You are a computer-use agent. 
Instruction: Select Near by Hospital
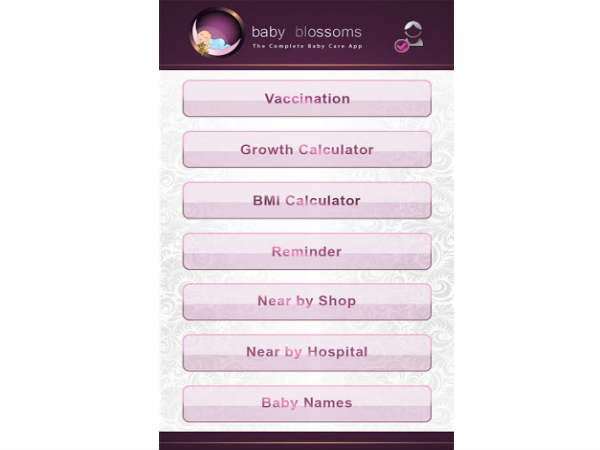307,353
